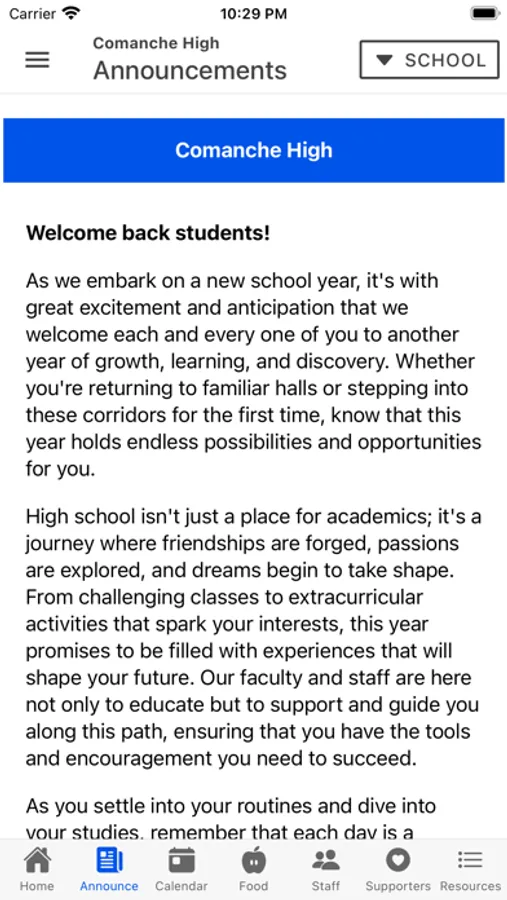Open the hamburger drawer menu

(x=37, y=60)
